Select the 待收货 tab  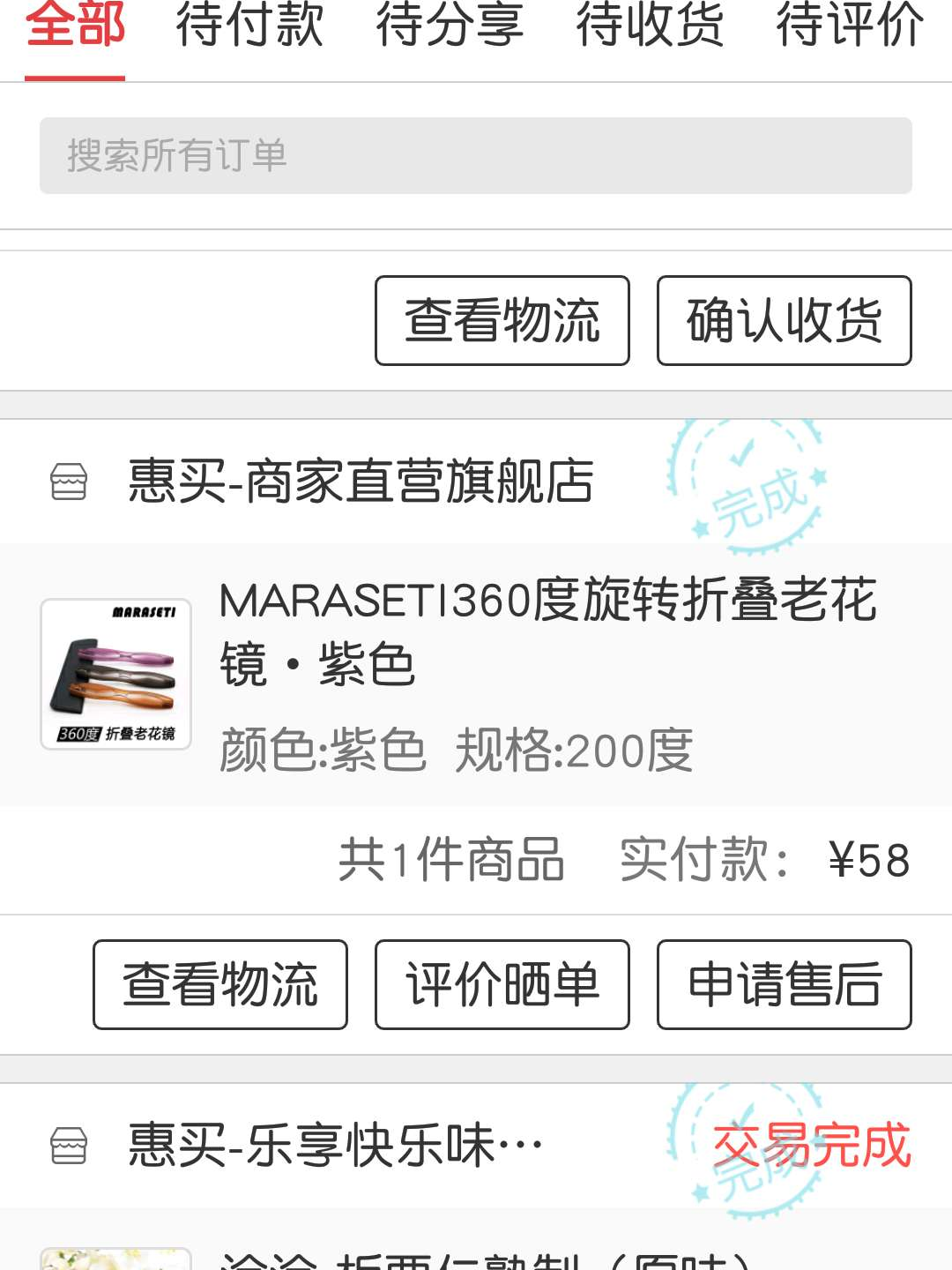tap(650, 26)
